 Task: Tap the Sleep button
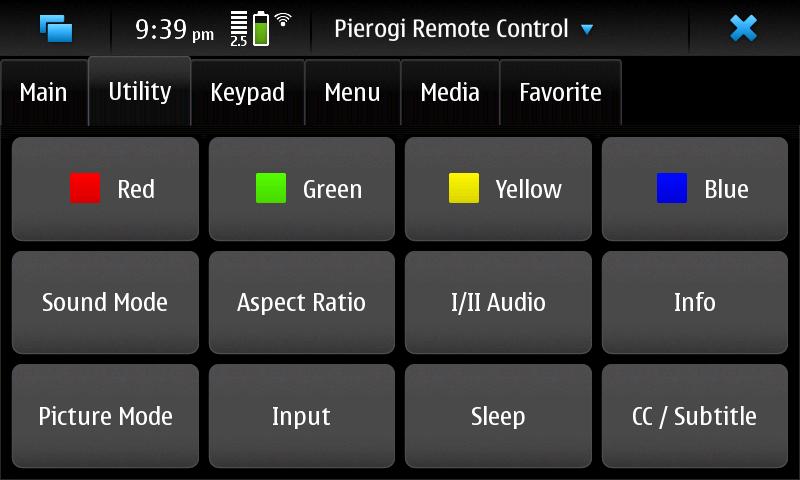pos(498,416)
